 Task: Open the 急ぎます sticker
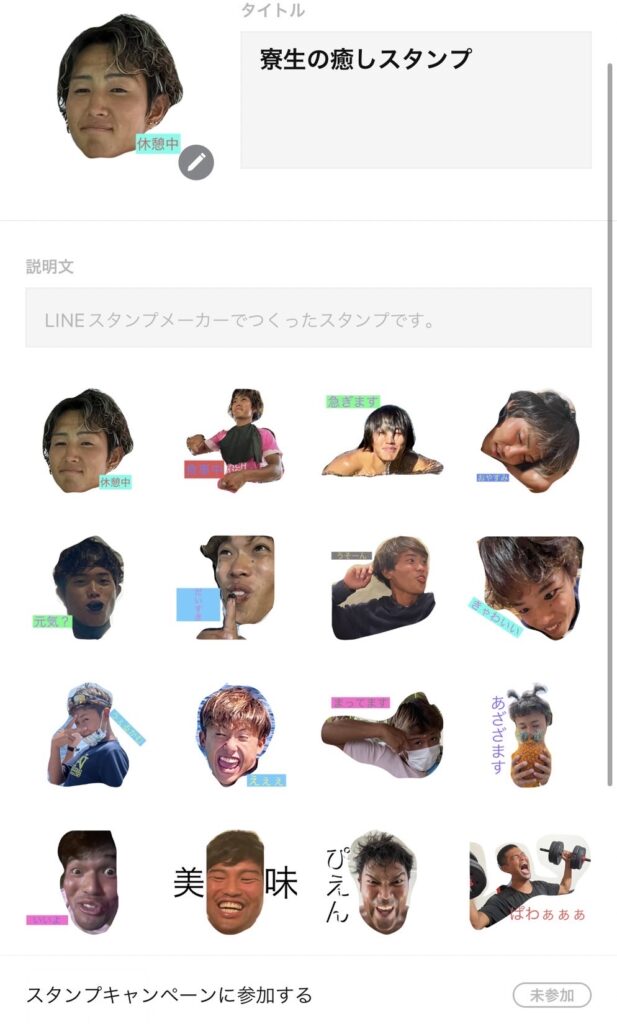381,436
